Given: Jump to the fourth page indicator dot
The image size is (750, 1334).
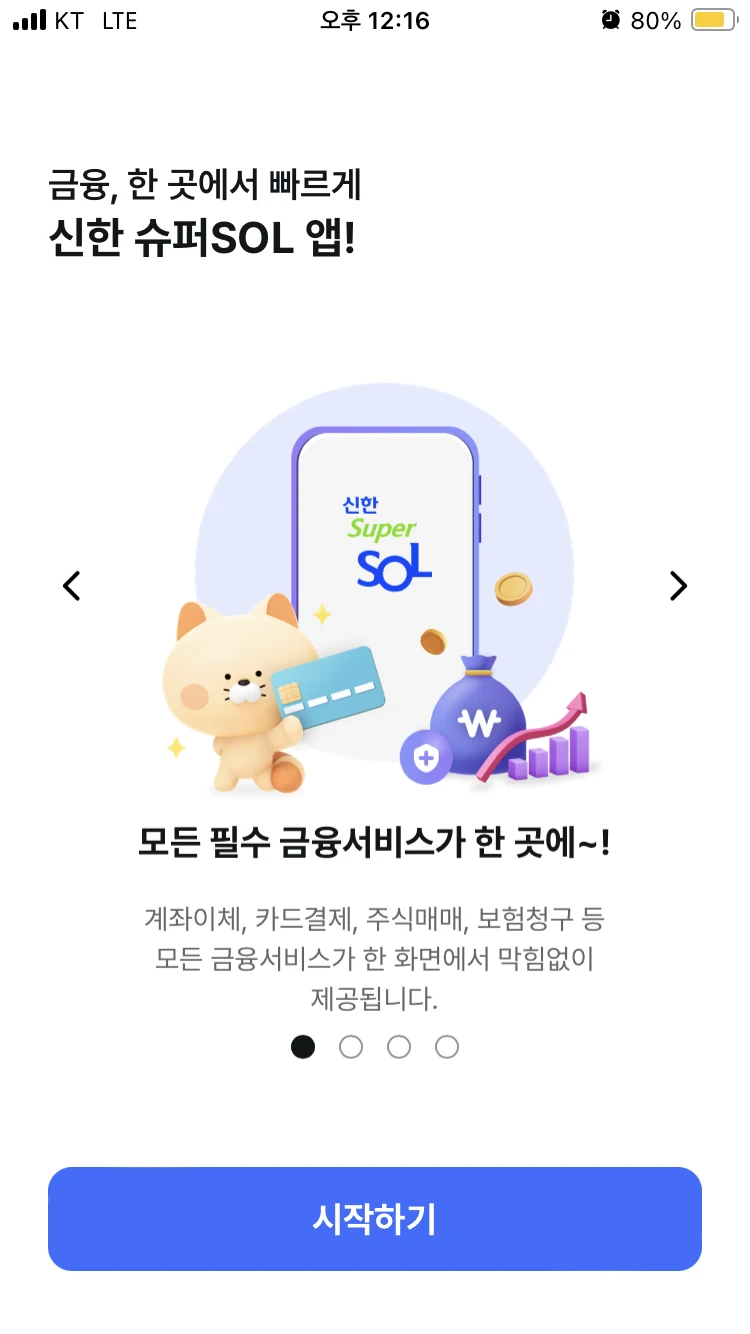Looking at the screenshot, I should point(447,1047).
